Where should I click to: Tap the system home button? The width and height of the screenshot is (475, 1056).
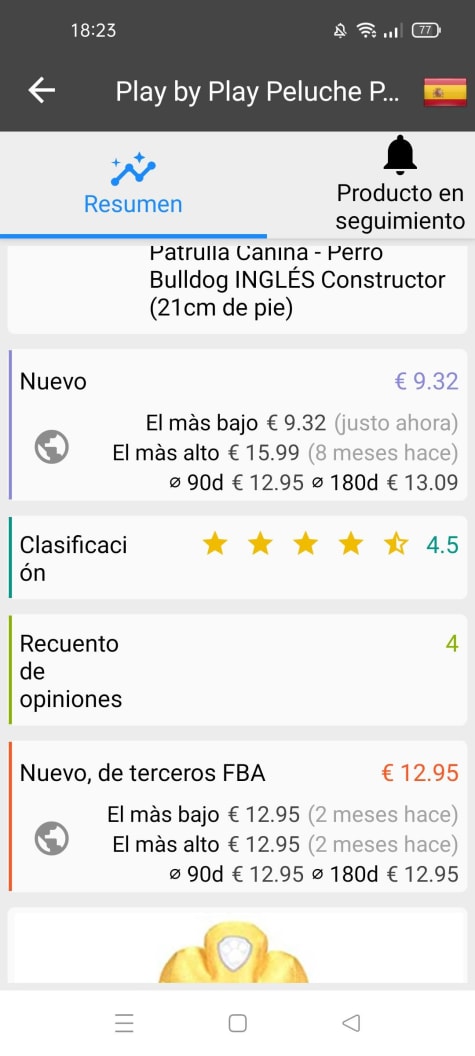237,1024
